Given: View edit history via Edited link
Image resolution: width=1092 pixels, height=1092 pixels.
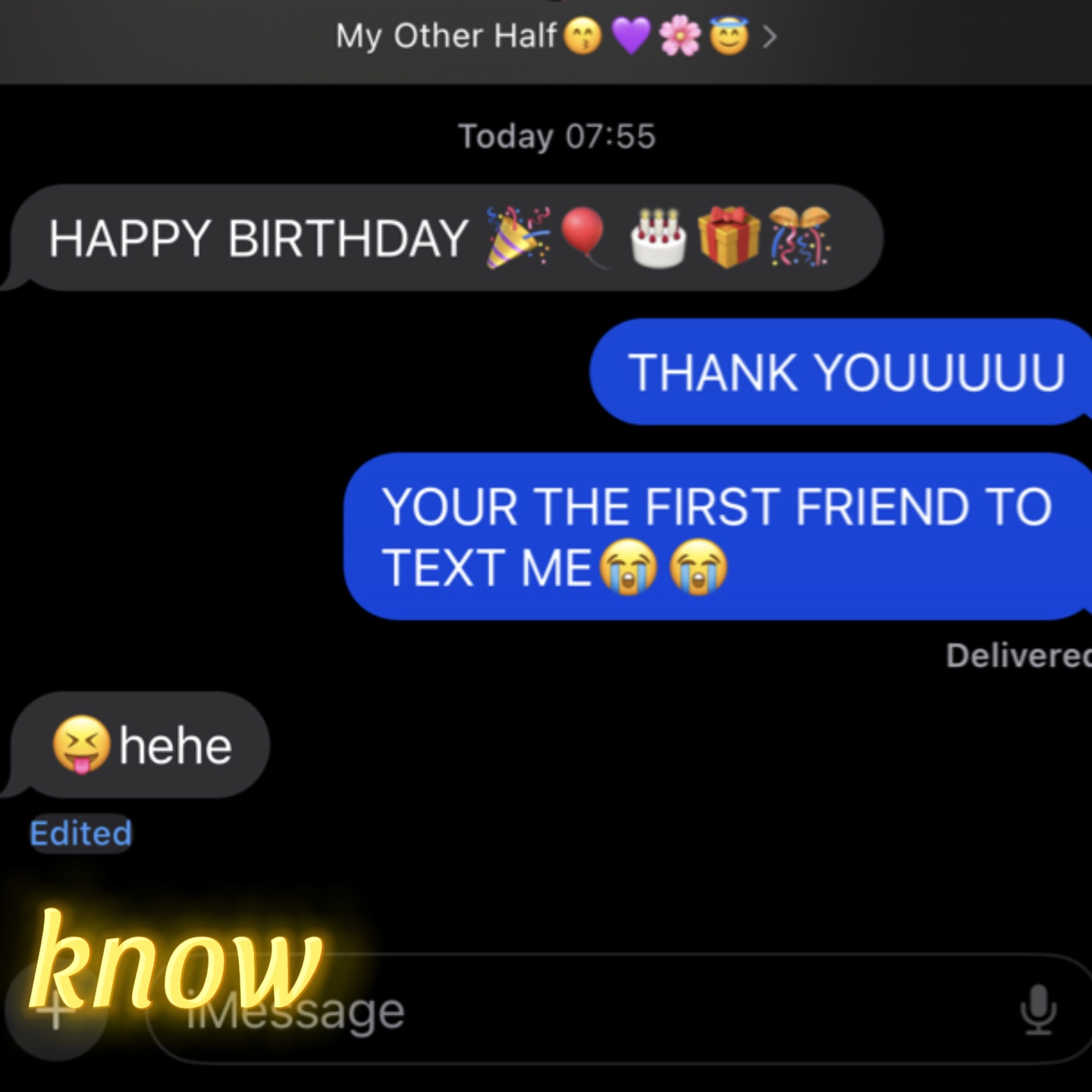Looking at the screenshot, I should coord(81,833).
